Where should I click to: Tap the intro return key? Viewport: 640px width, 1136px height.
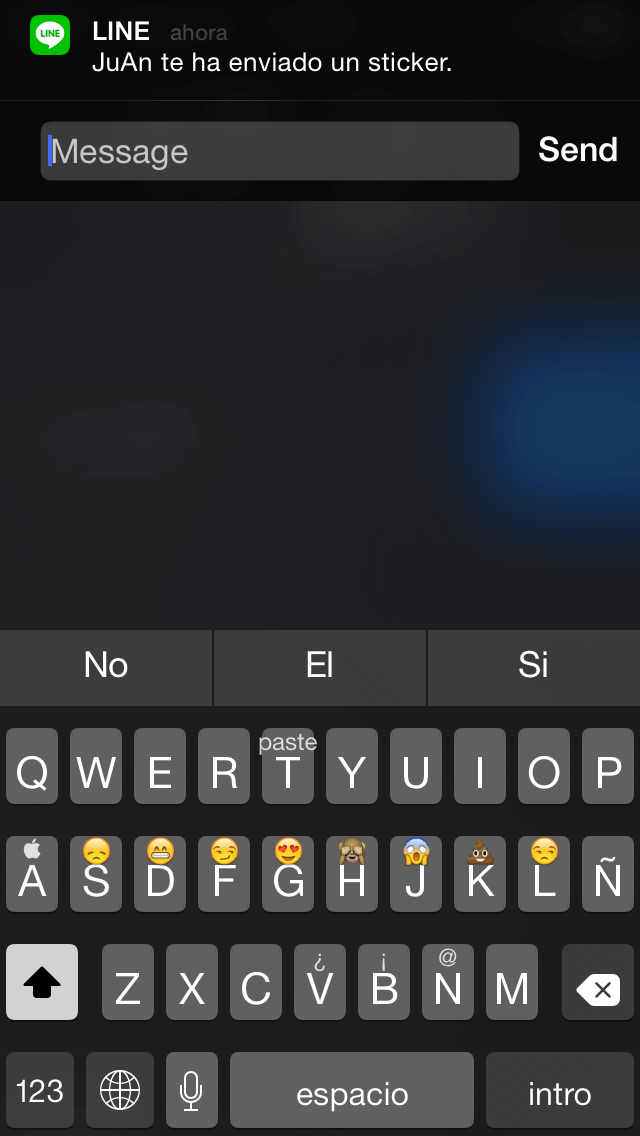point(560,1090)
